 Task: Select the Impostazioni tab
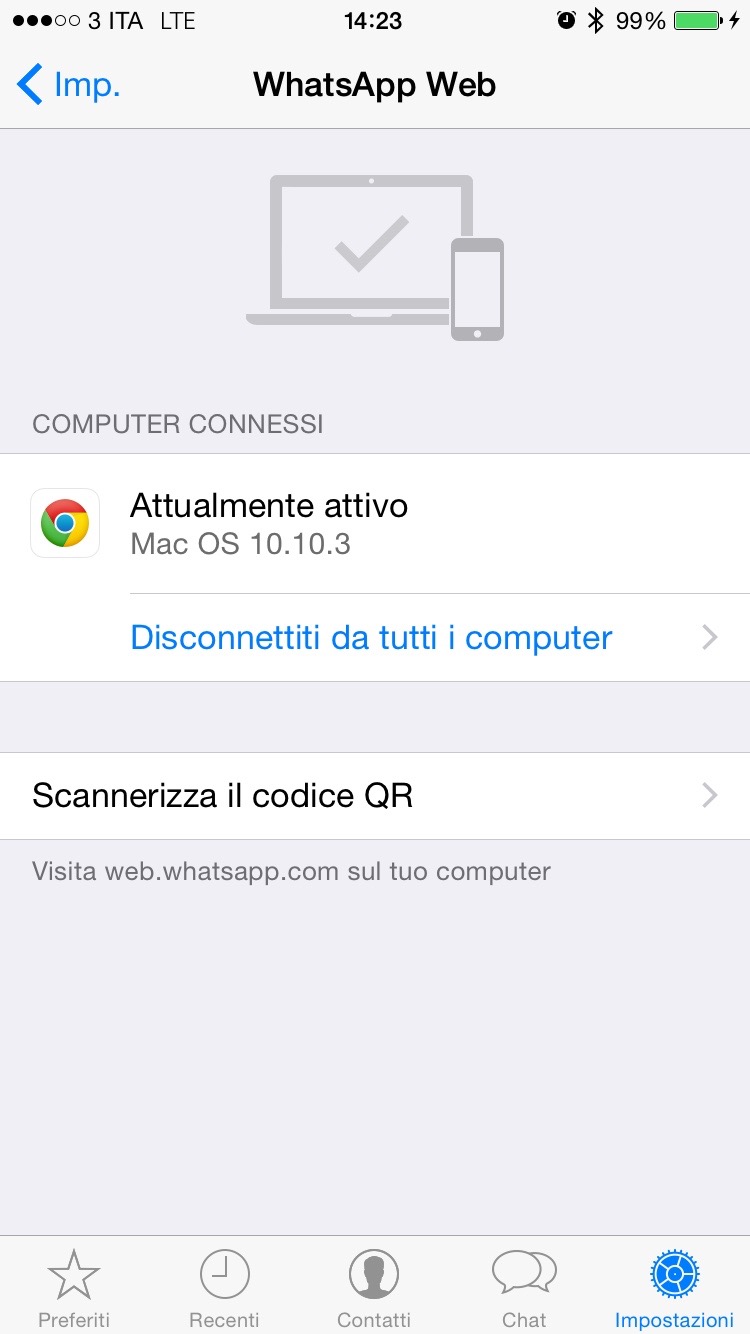(674, 1288)
